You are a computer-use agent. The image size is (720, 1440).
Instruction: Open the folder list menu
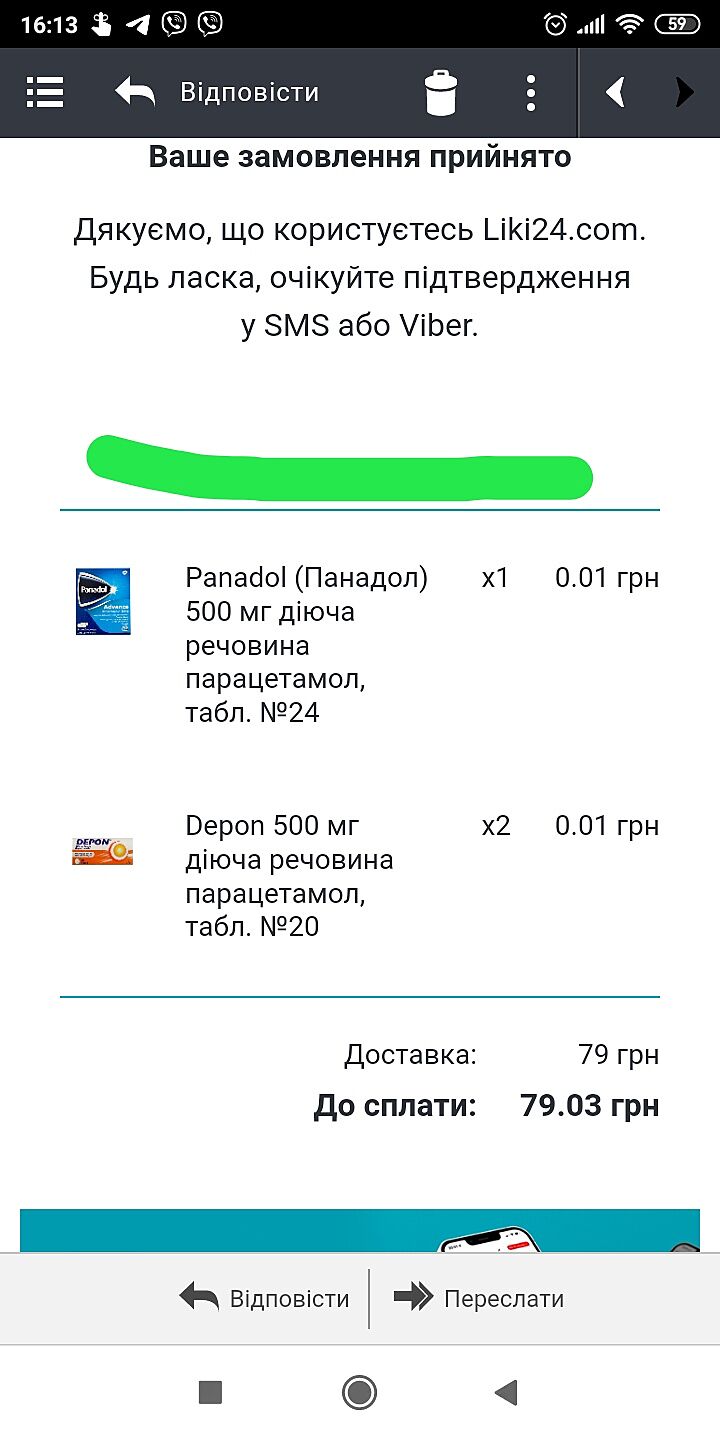pos(45,92)
